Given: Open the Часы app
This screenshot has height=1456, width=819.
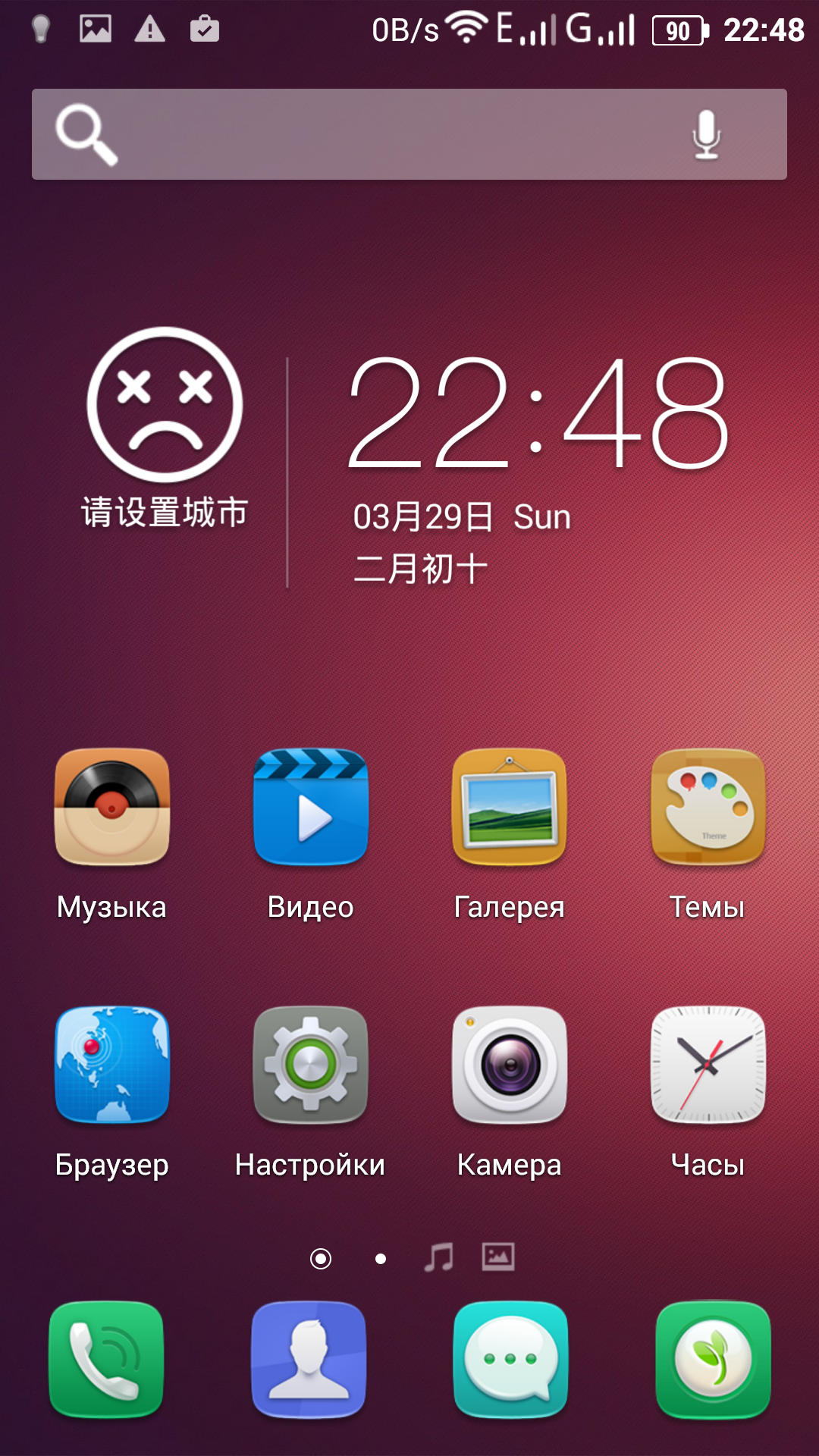Looking at the screenshot, I should point(708,1065).
